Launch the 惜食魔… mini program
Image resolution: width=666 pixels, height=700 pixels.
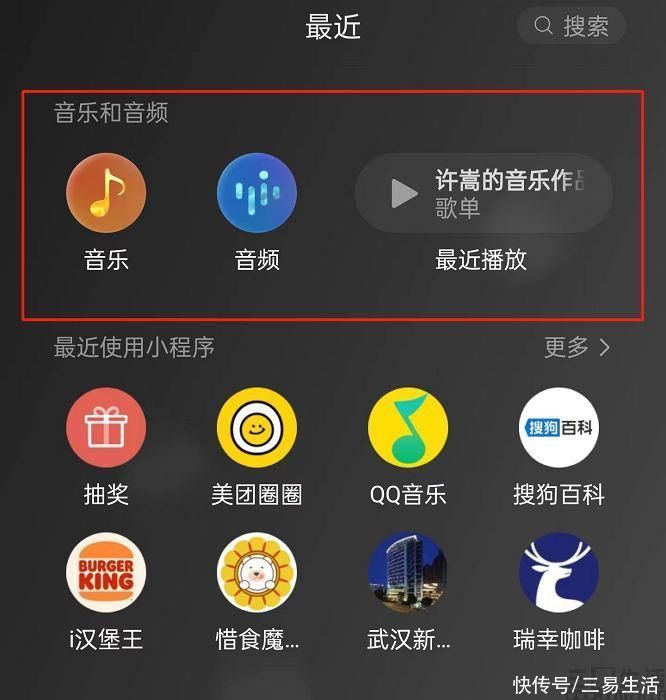[x=257, y=573]
